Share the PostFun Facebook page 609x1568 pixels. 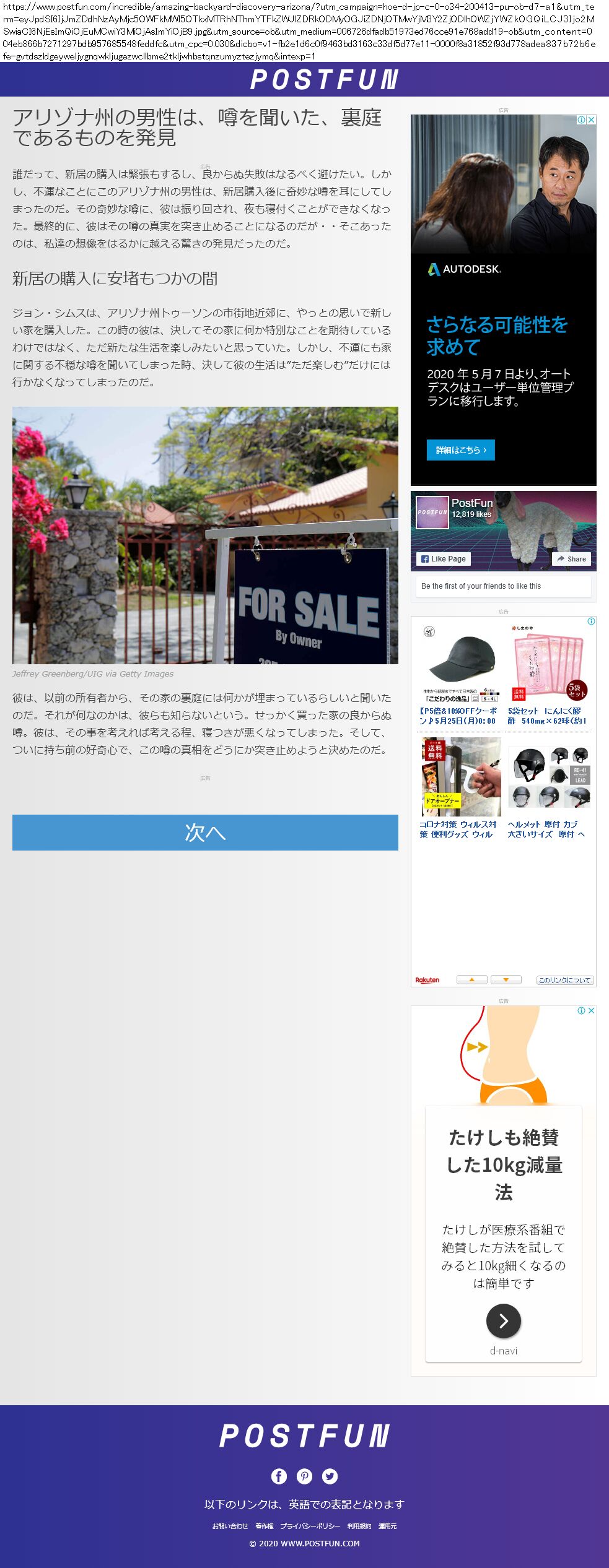(x=571, y=559)
